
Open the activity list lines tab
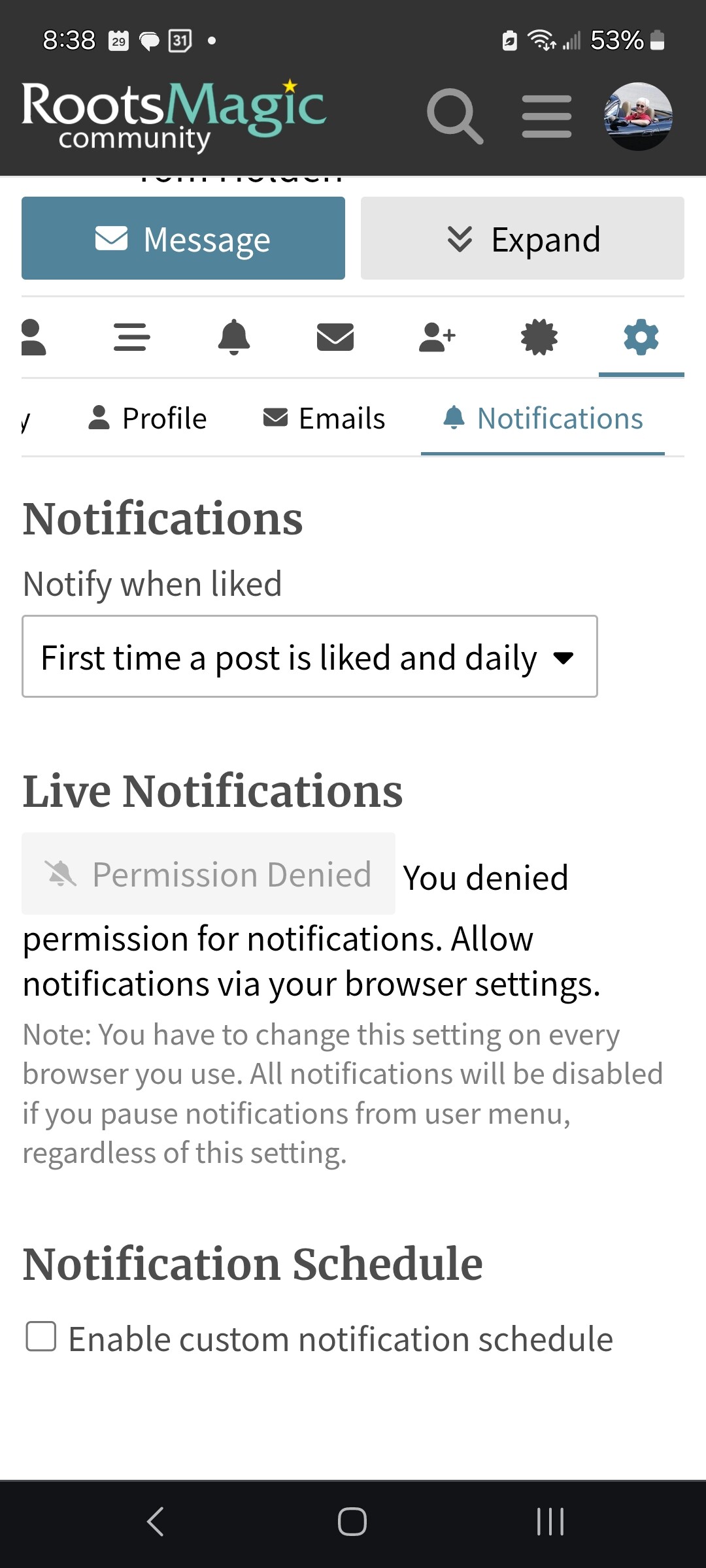132,337
